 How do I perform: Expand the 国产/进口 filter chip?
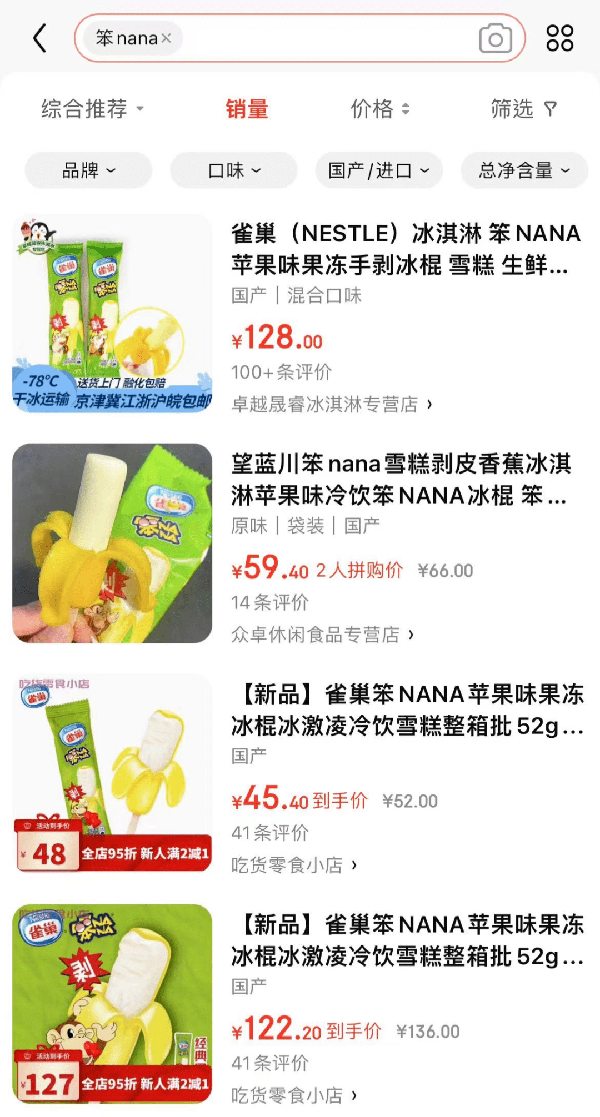coord(379,171)
